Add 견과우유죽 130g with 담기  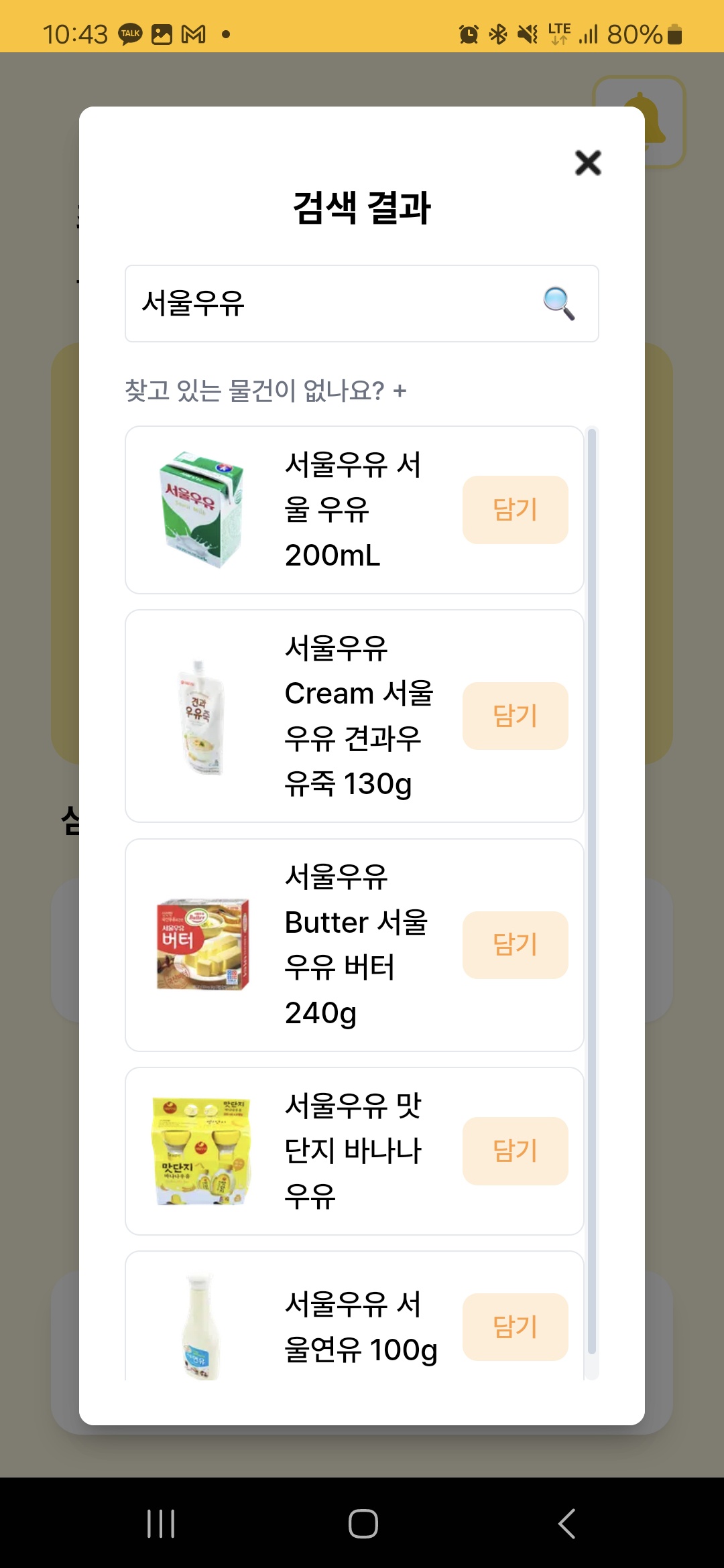coord(515,716)
